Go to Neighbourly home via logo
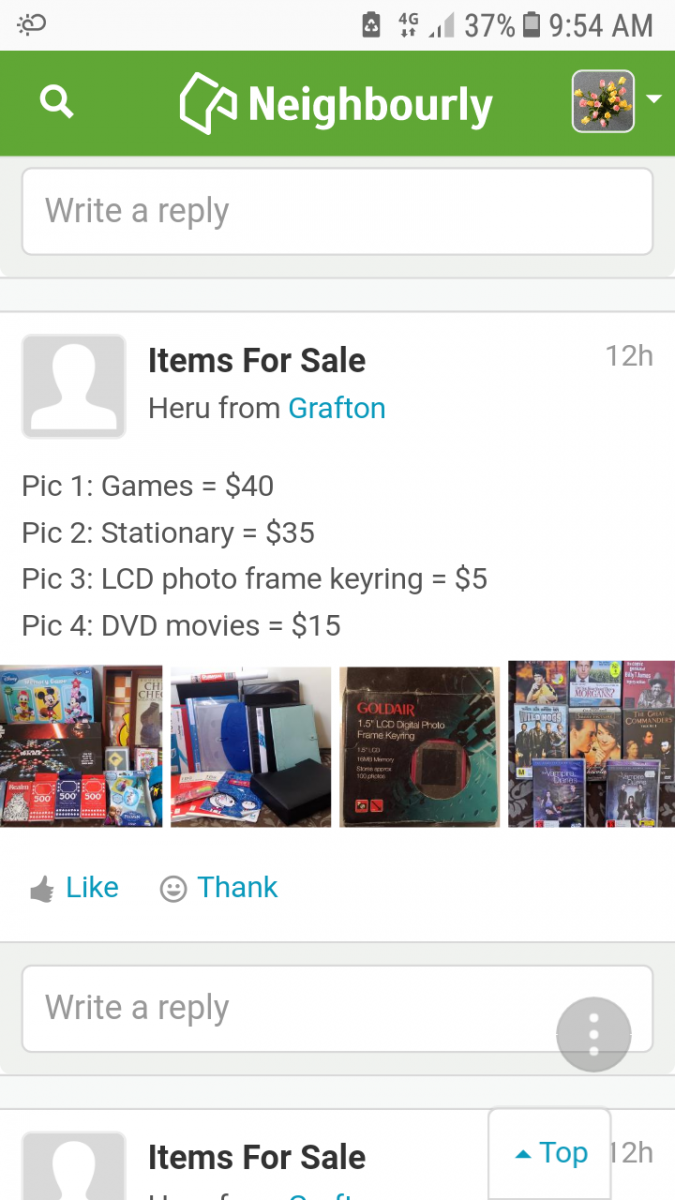This screenshot has height=1200, width=675. 336,104
